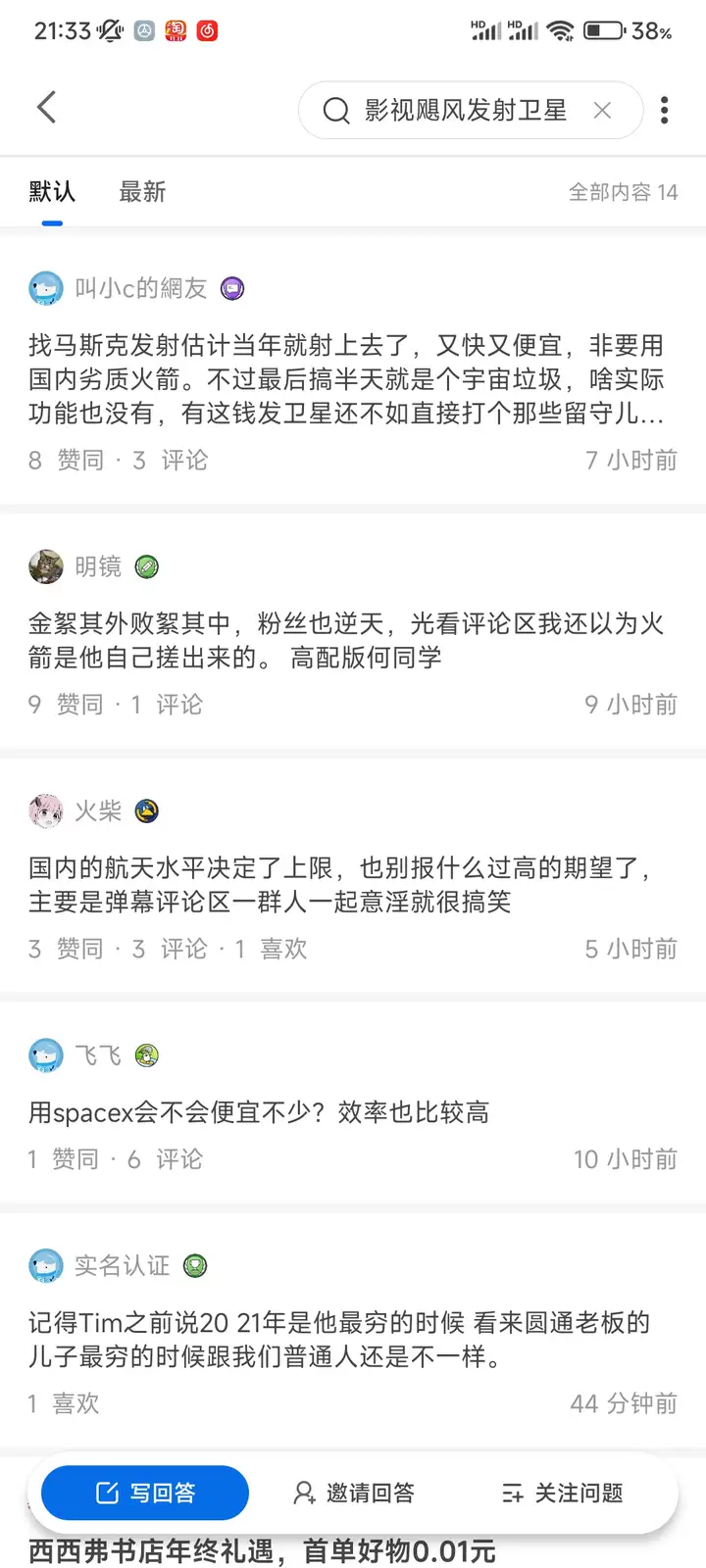Open the three-dot overflow menu
Image resolution: width=706 pixels, height=1568 pixels.
665,110
